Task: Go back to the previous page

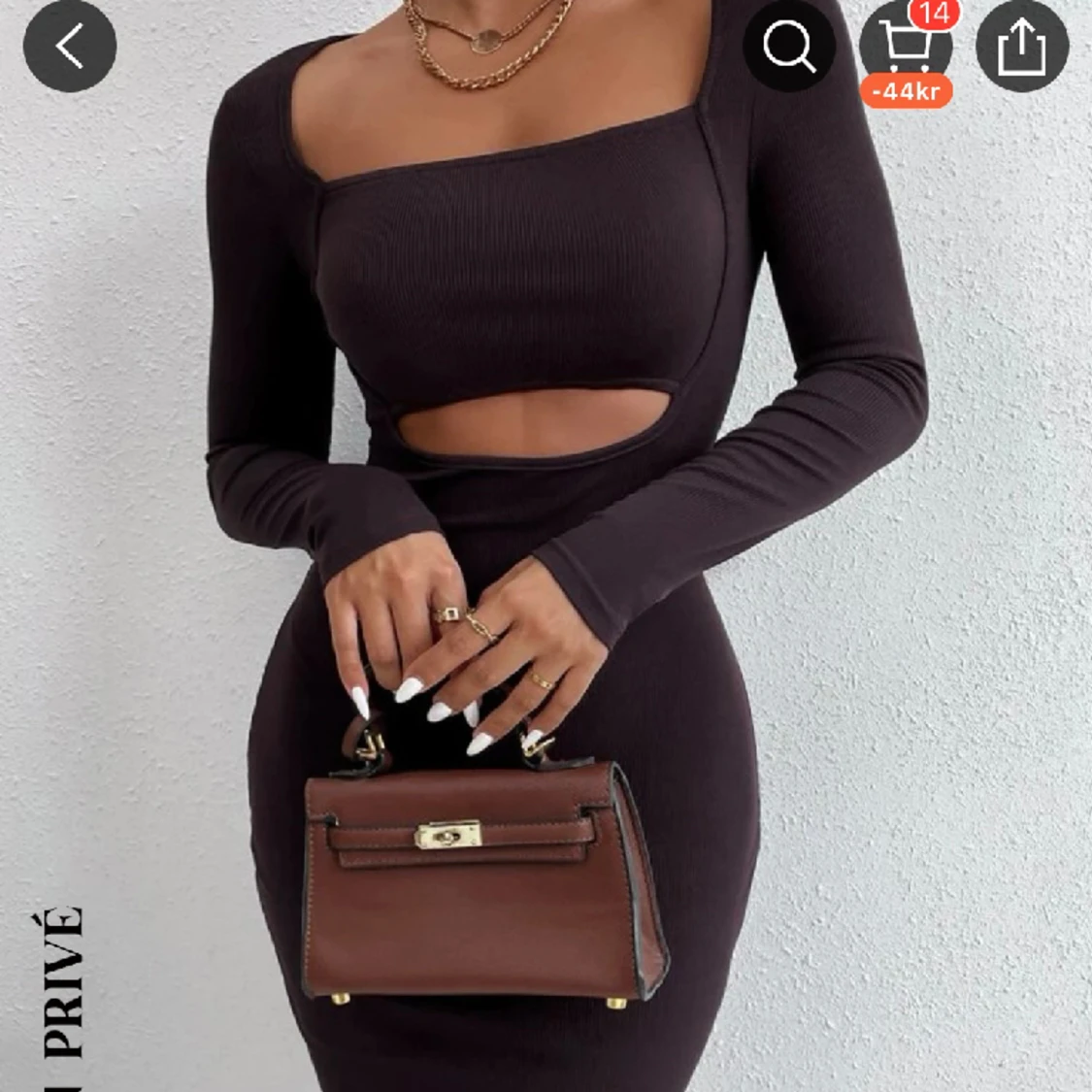Action: [x=69, y=46]
